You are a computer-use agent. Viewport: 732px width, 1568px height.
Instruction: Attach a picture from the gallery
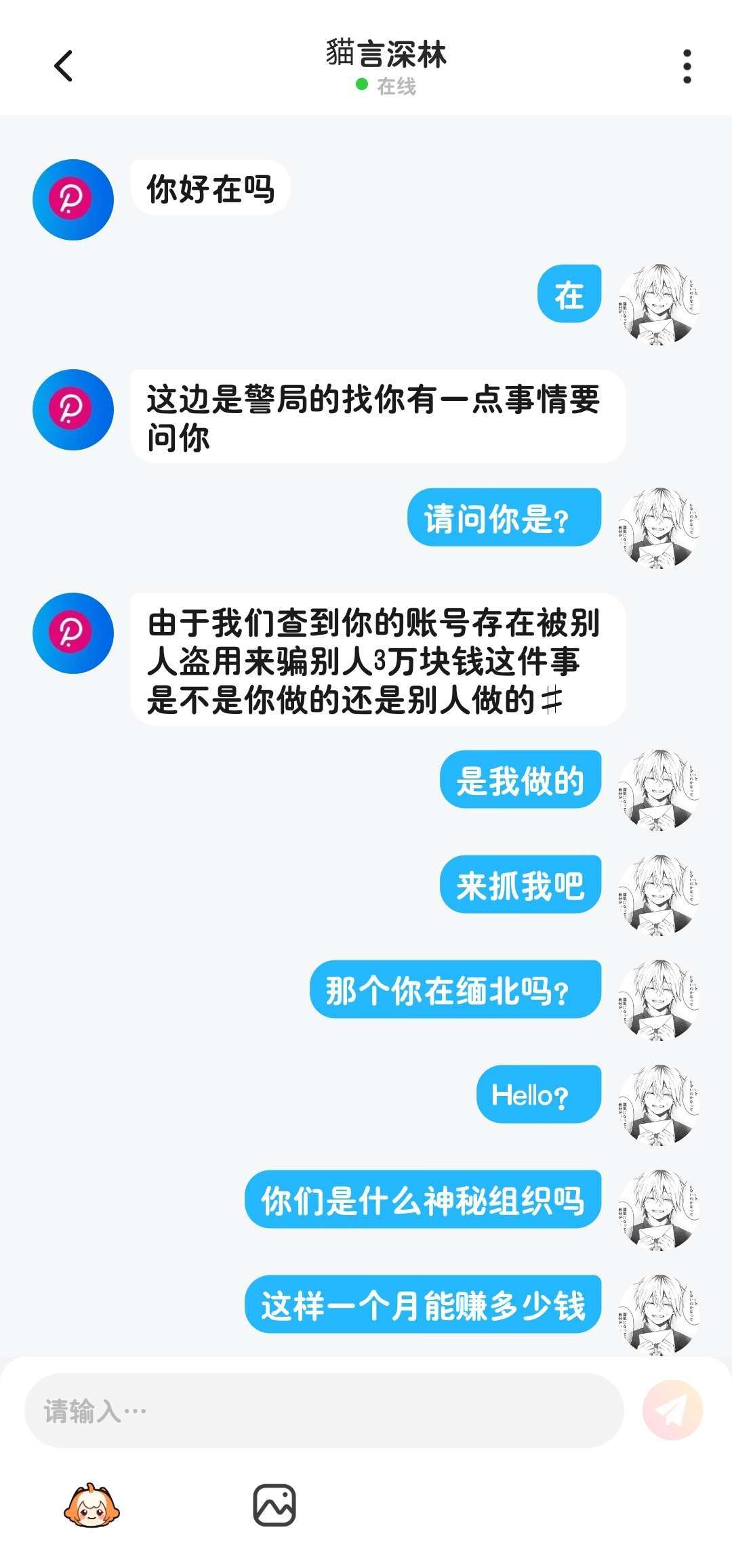(274, 1505)
